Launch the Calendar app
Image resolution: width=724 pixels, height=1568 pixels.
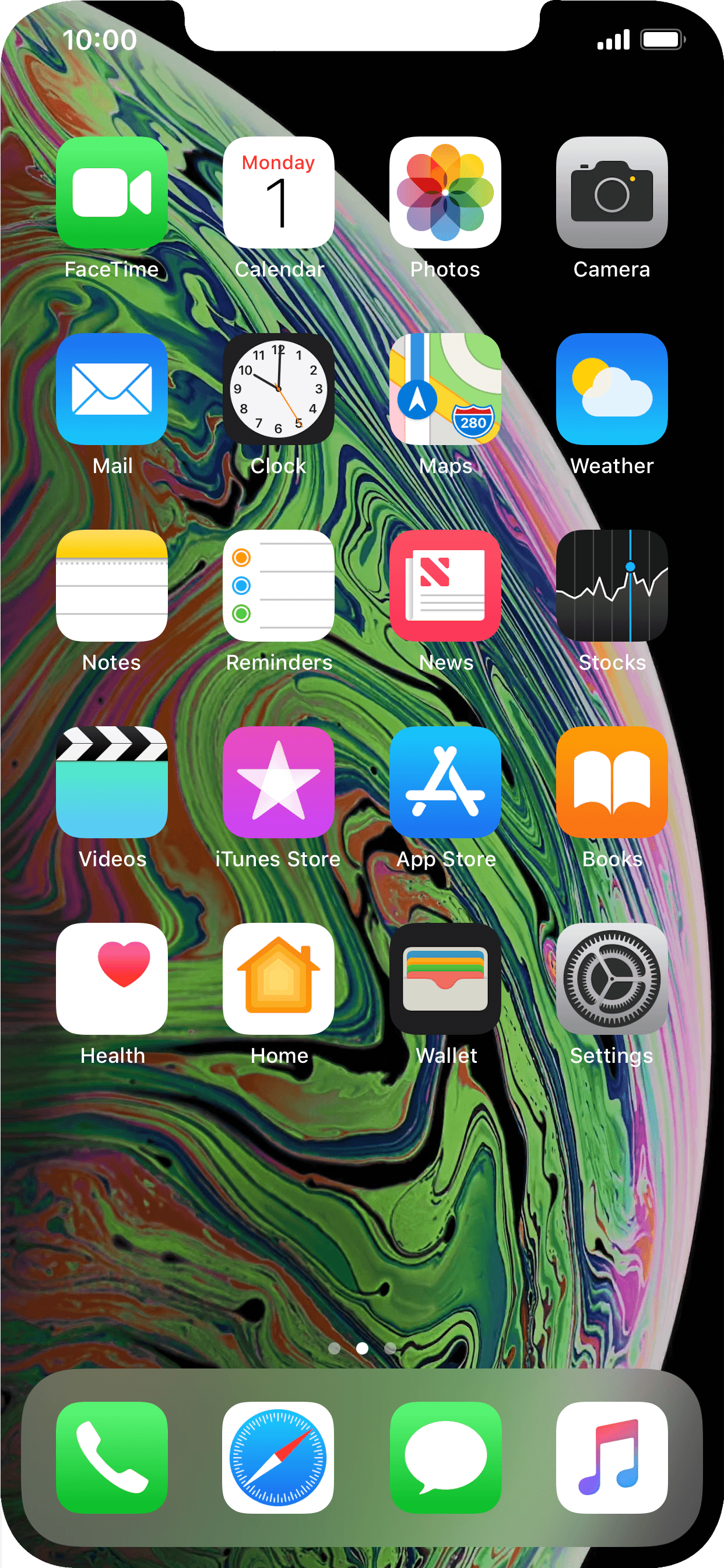[278, 192]
